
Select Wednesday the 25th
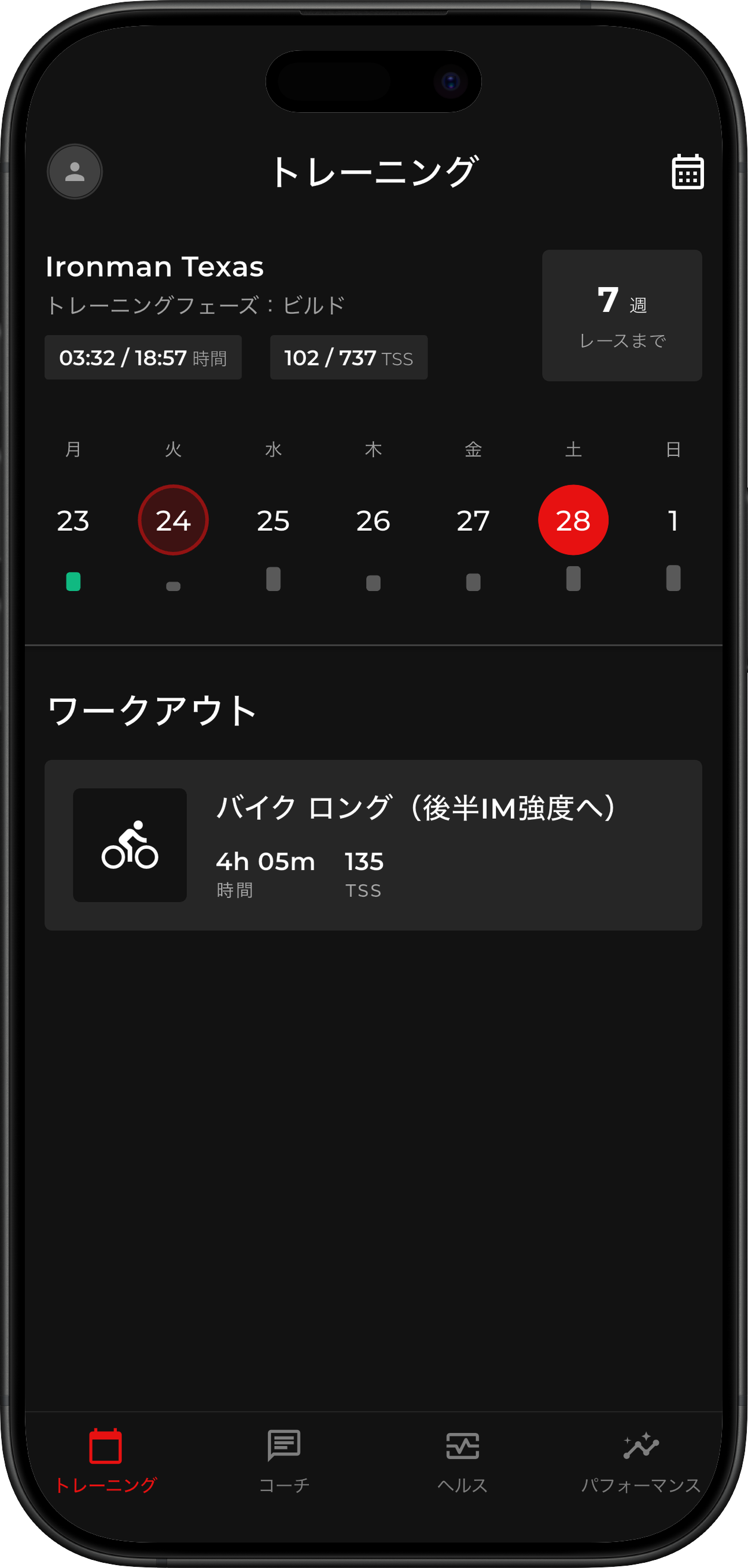[x=273, y=520]
